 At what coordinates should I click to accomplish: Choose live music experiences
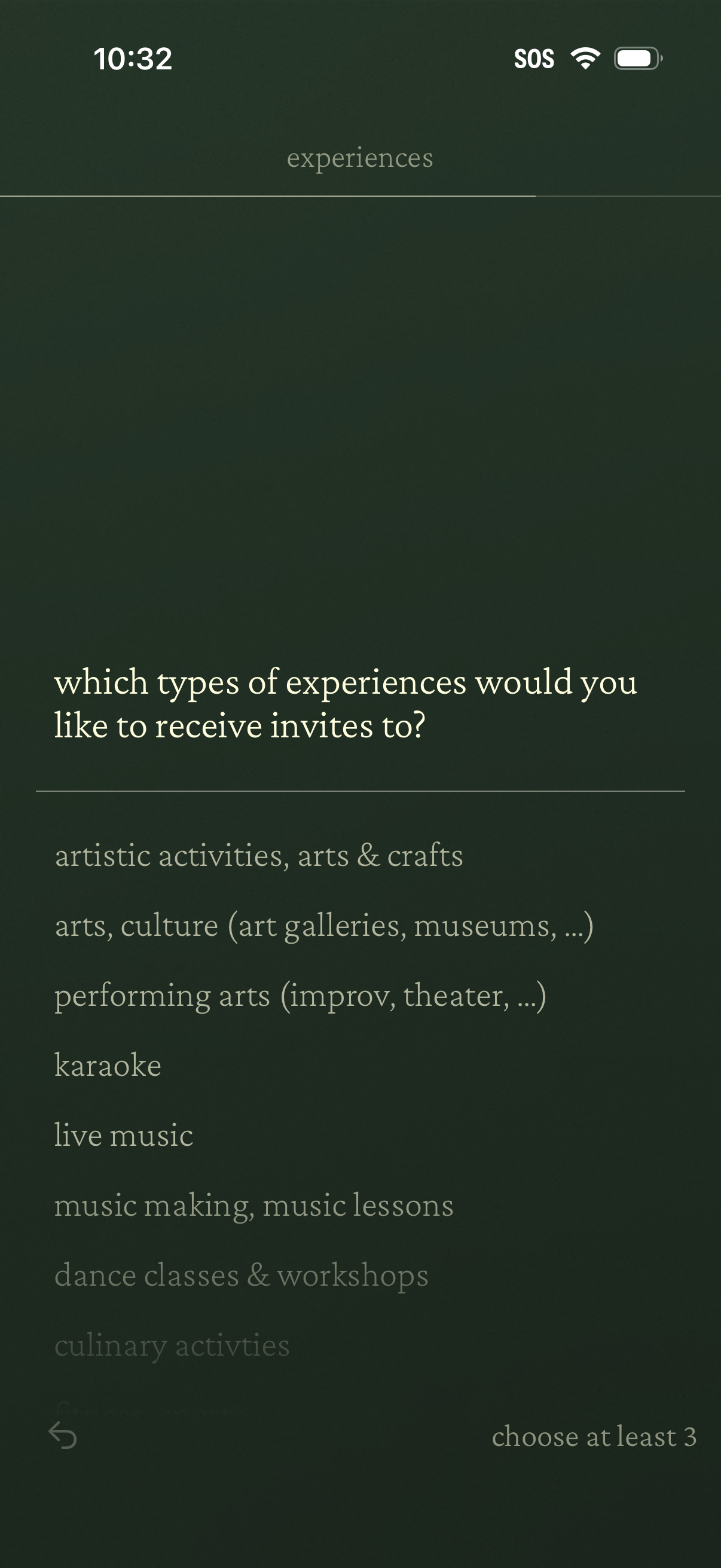[124, 1136]
